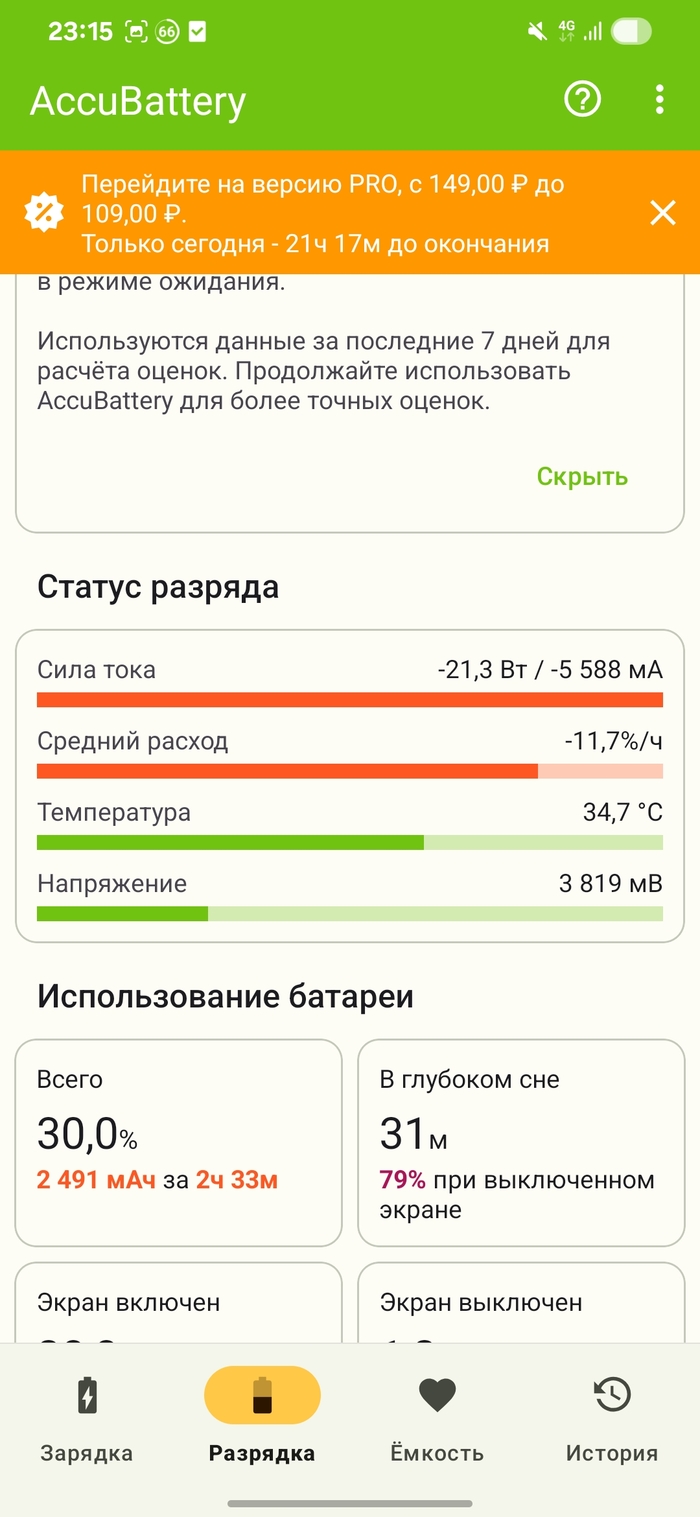Open the help question mark icon
Screen dimensions: 700x1517
click(582, 100)
